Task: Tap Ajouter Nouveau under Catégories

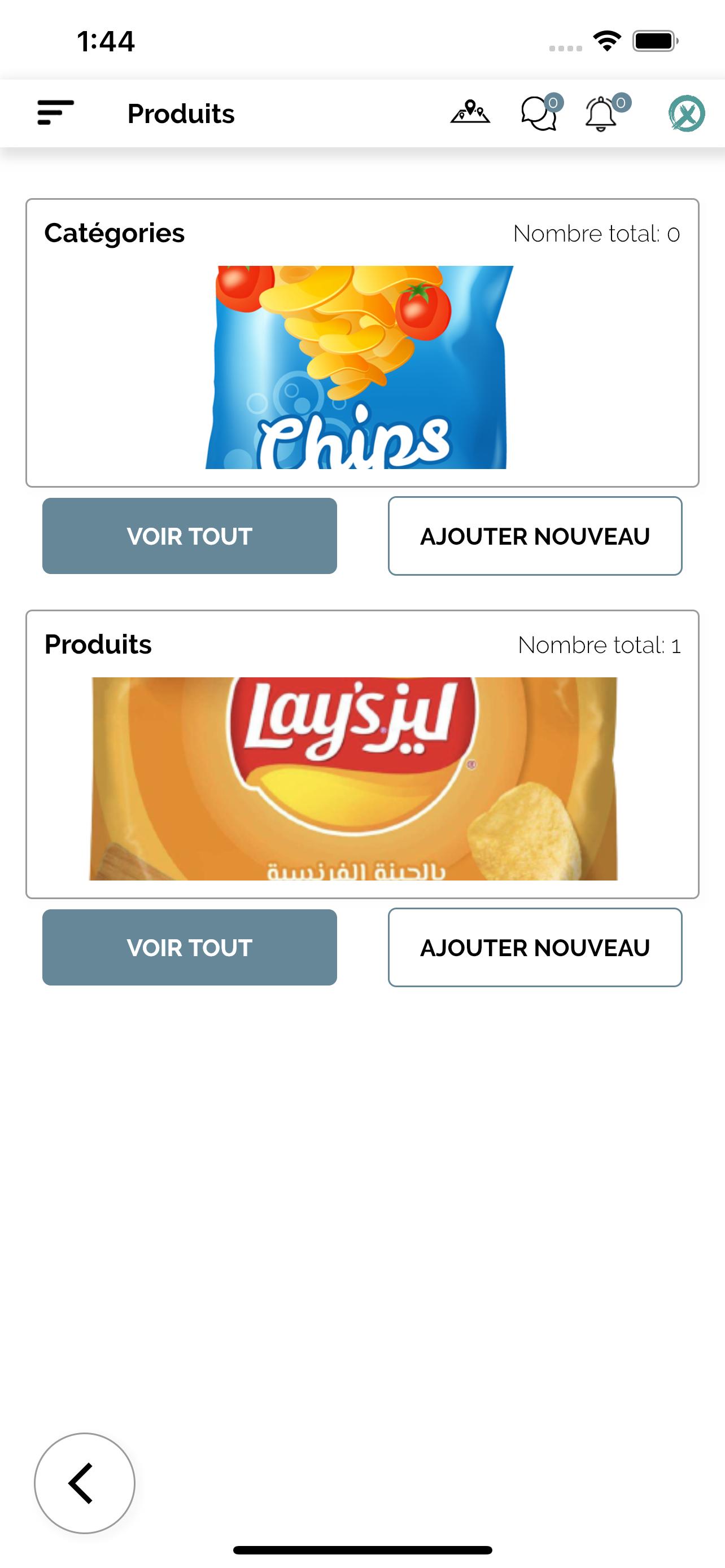Action: point(535,536)
